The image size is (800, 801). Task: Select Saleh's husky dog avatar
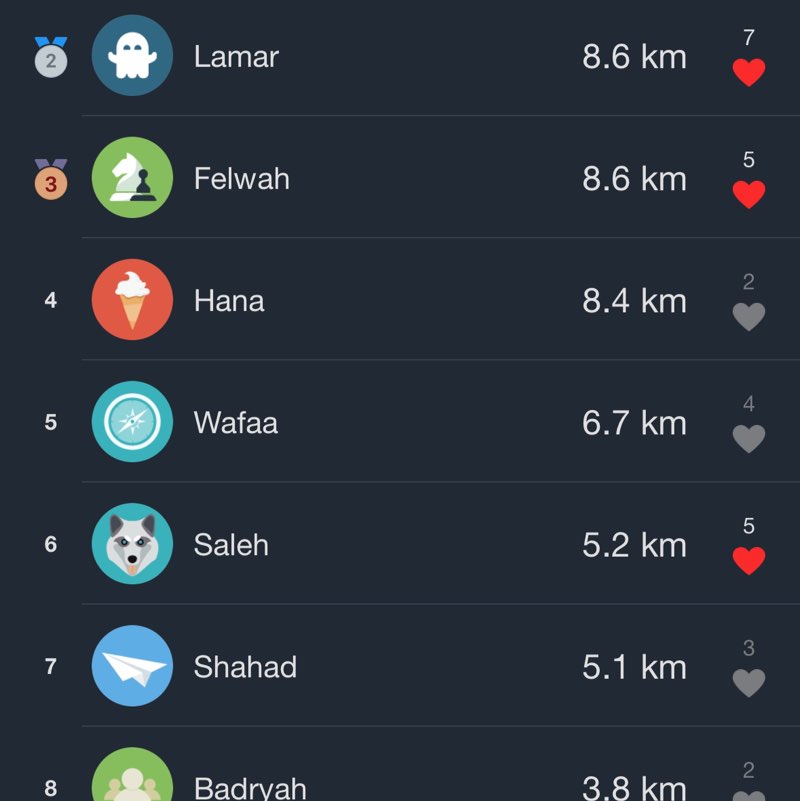click(131, 544)
